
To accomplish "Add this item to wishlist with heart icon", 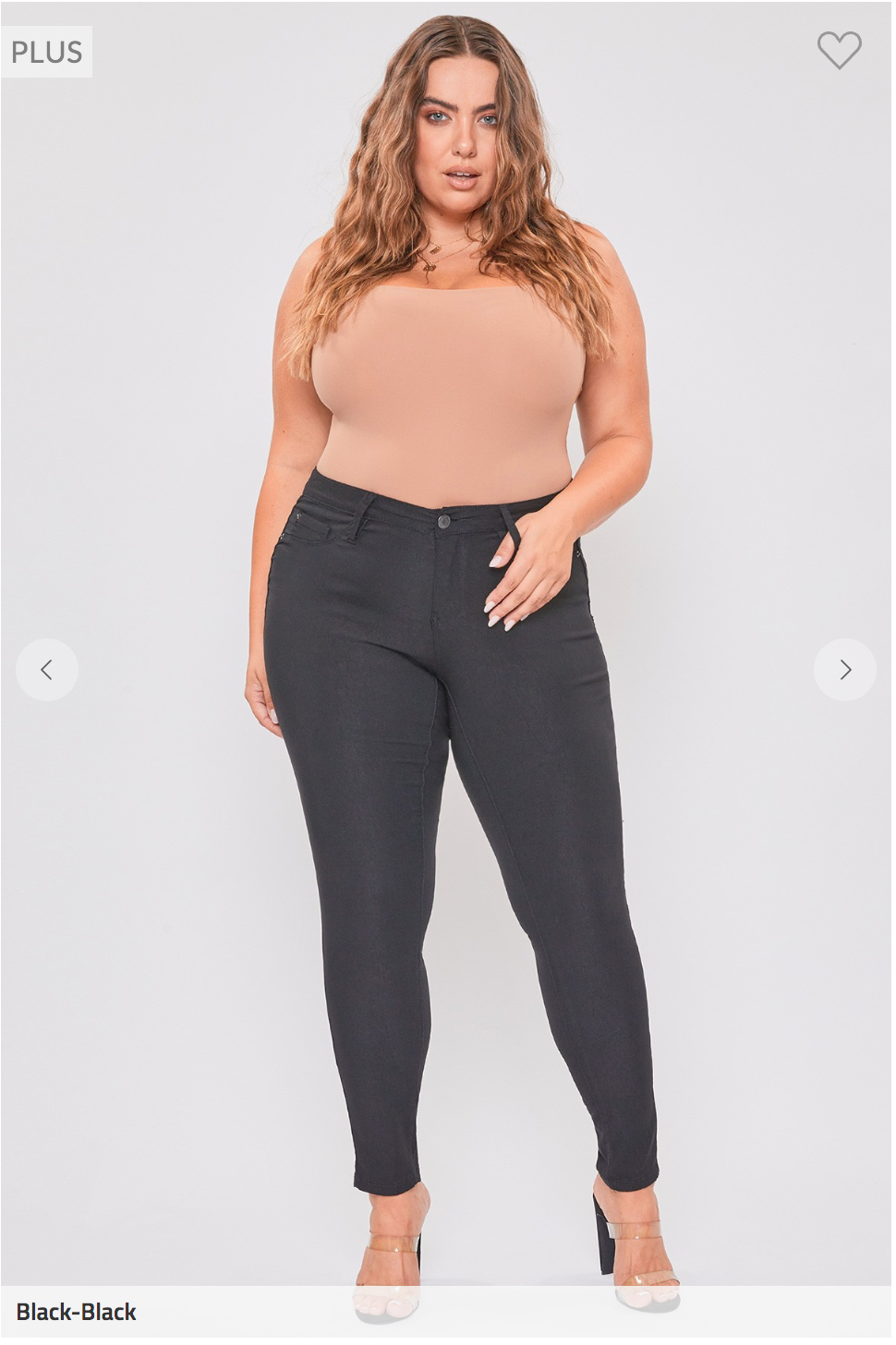I will click(x=838, y=50).
